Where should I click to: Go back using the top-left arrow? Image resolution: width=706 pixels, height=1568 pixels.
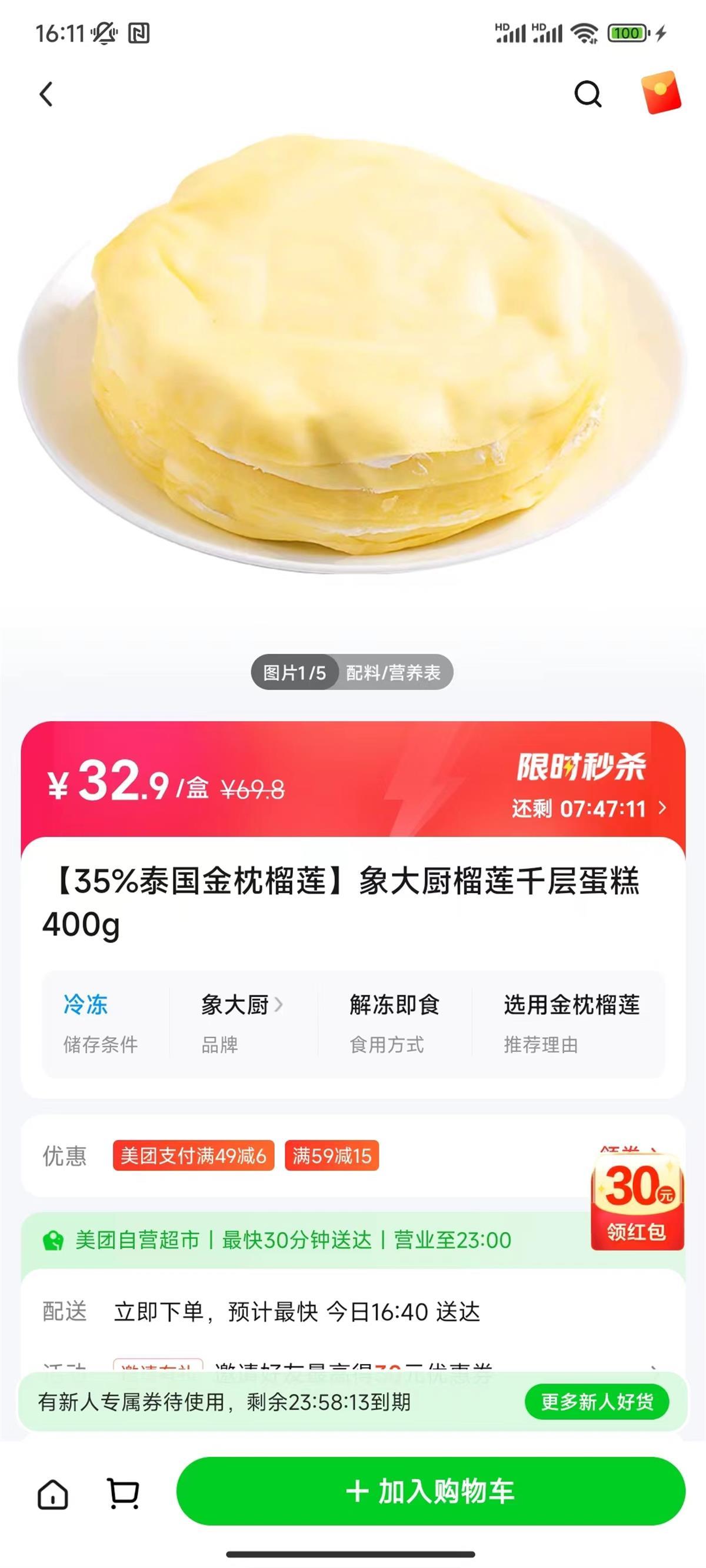coord(46,94)
